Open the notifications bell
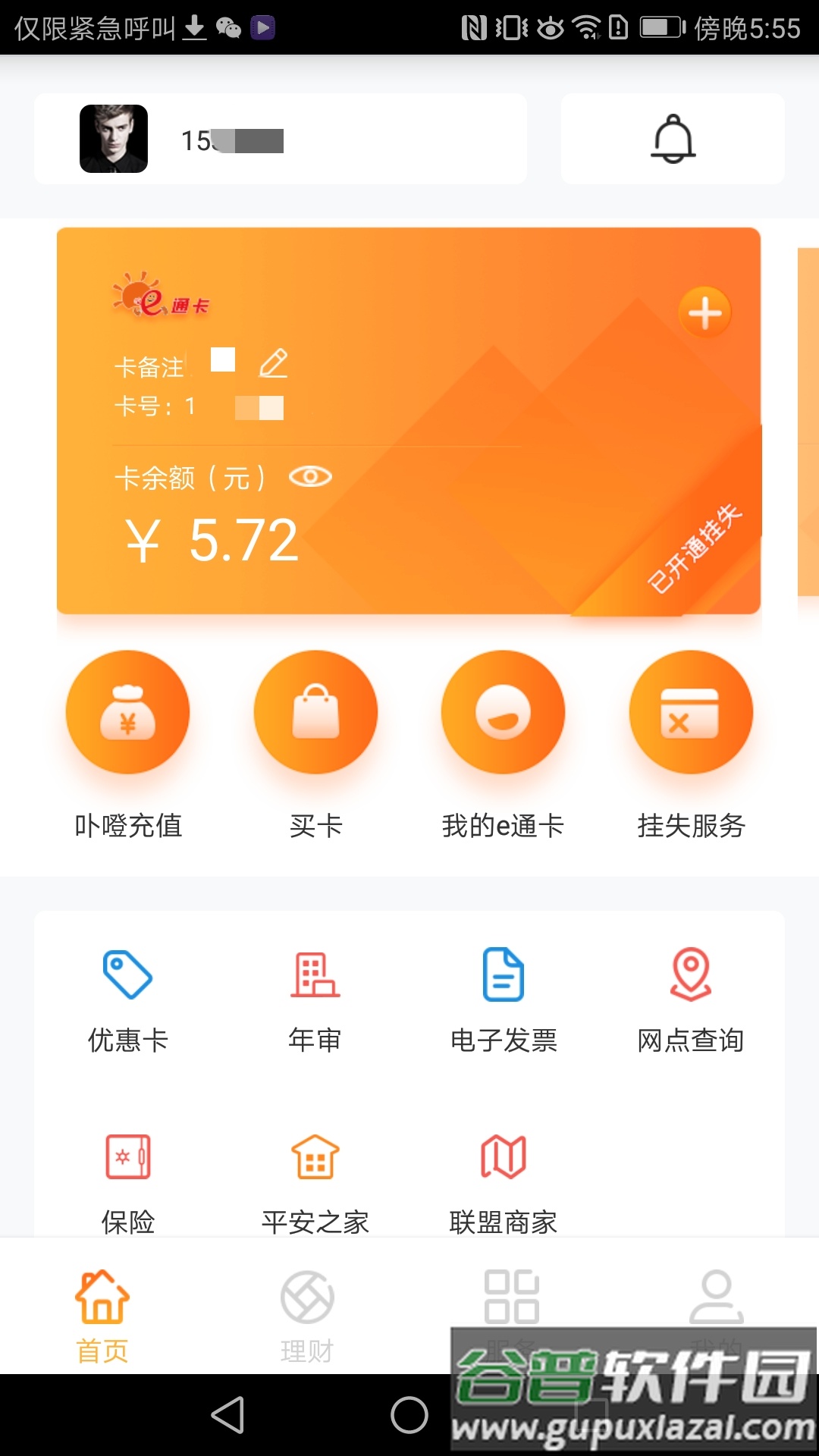 click(x=673, y=139)
